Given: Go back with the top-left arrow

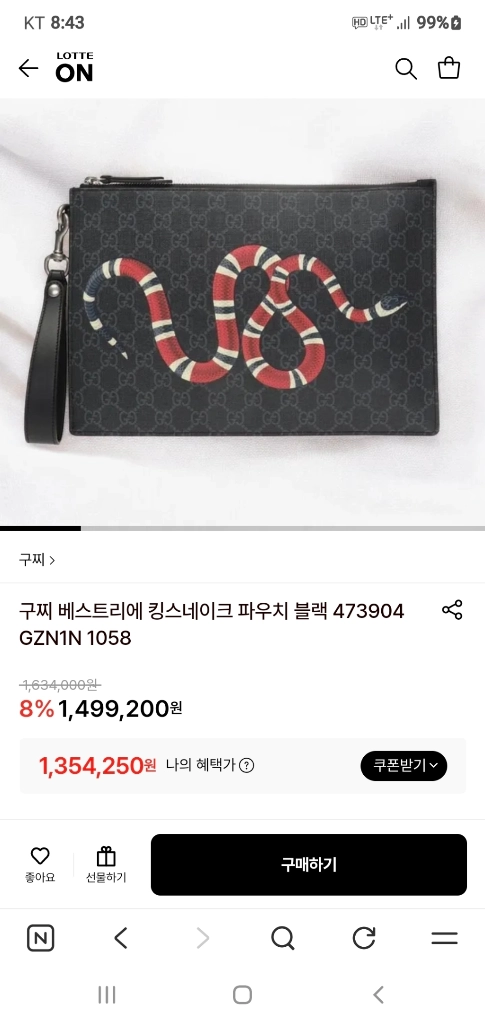Looking at the screenshot, I should click(x=29, y=68).
